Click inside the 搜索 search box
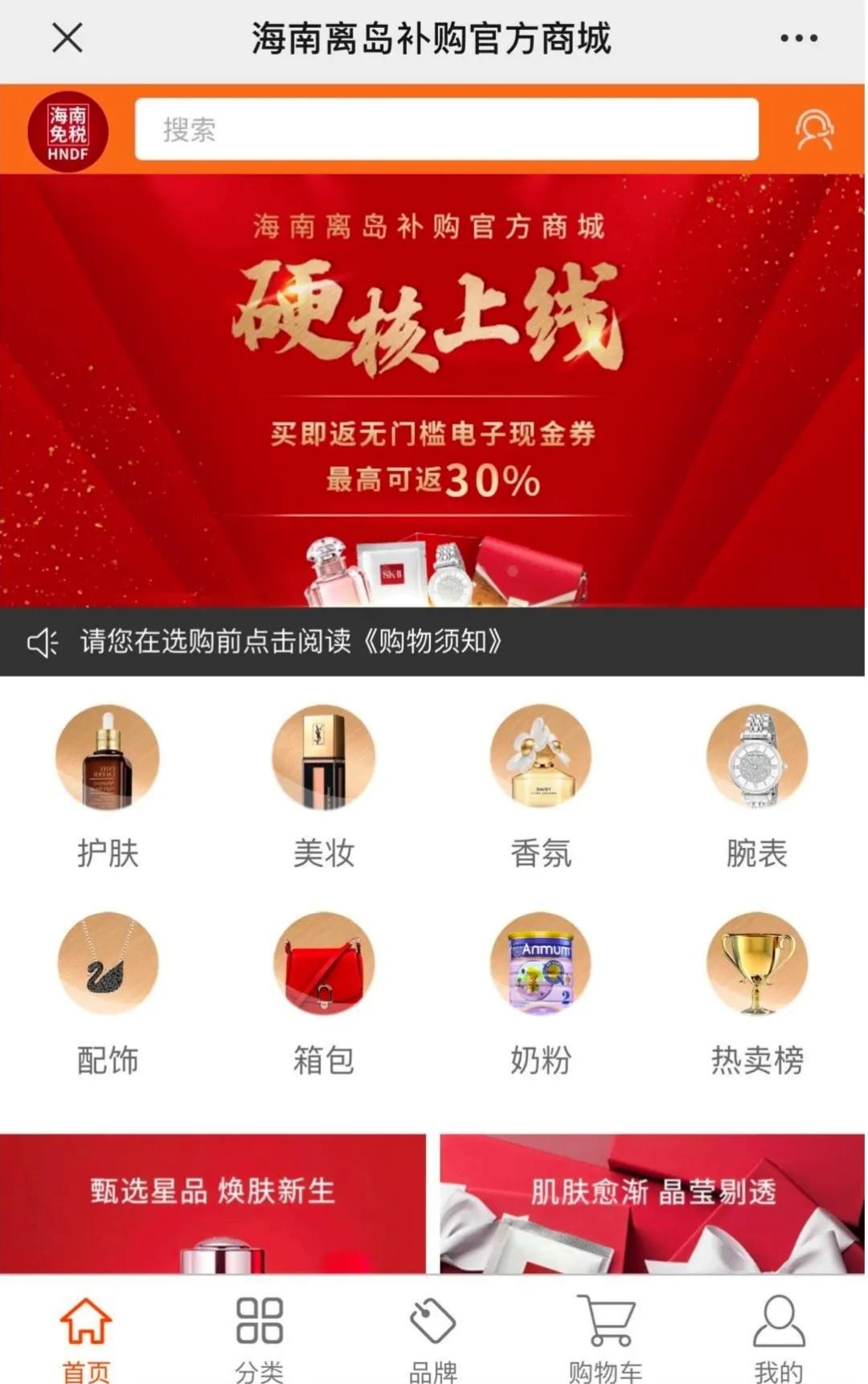This screenshot has height=1384, width=868. [x=446, y=130]
